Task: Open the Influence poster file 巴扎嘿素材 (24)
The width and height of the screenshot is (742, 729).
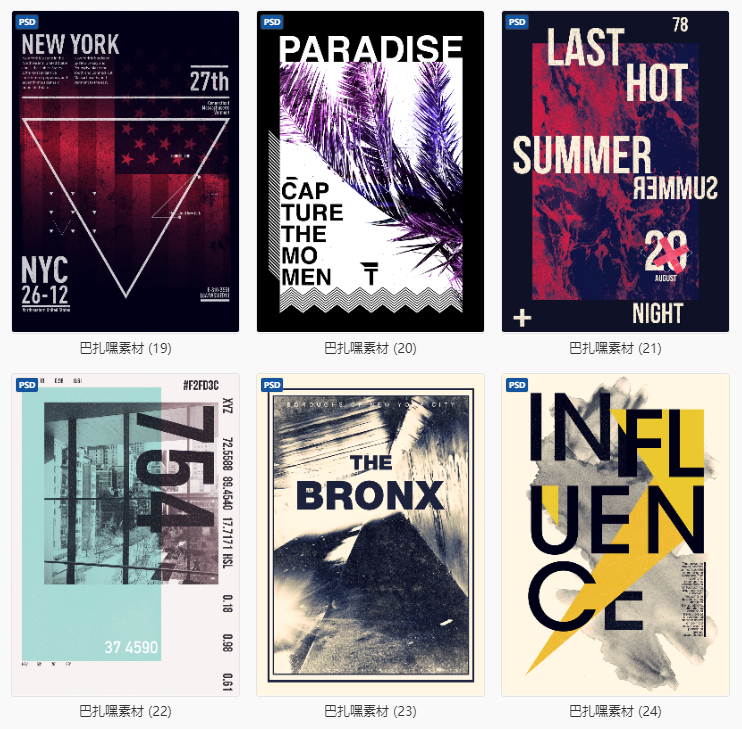Action: [x=615, y=535]
